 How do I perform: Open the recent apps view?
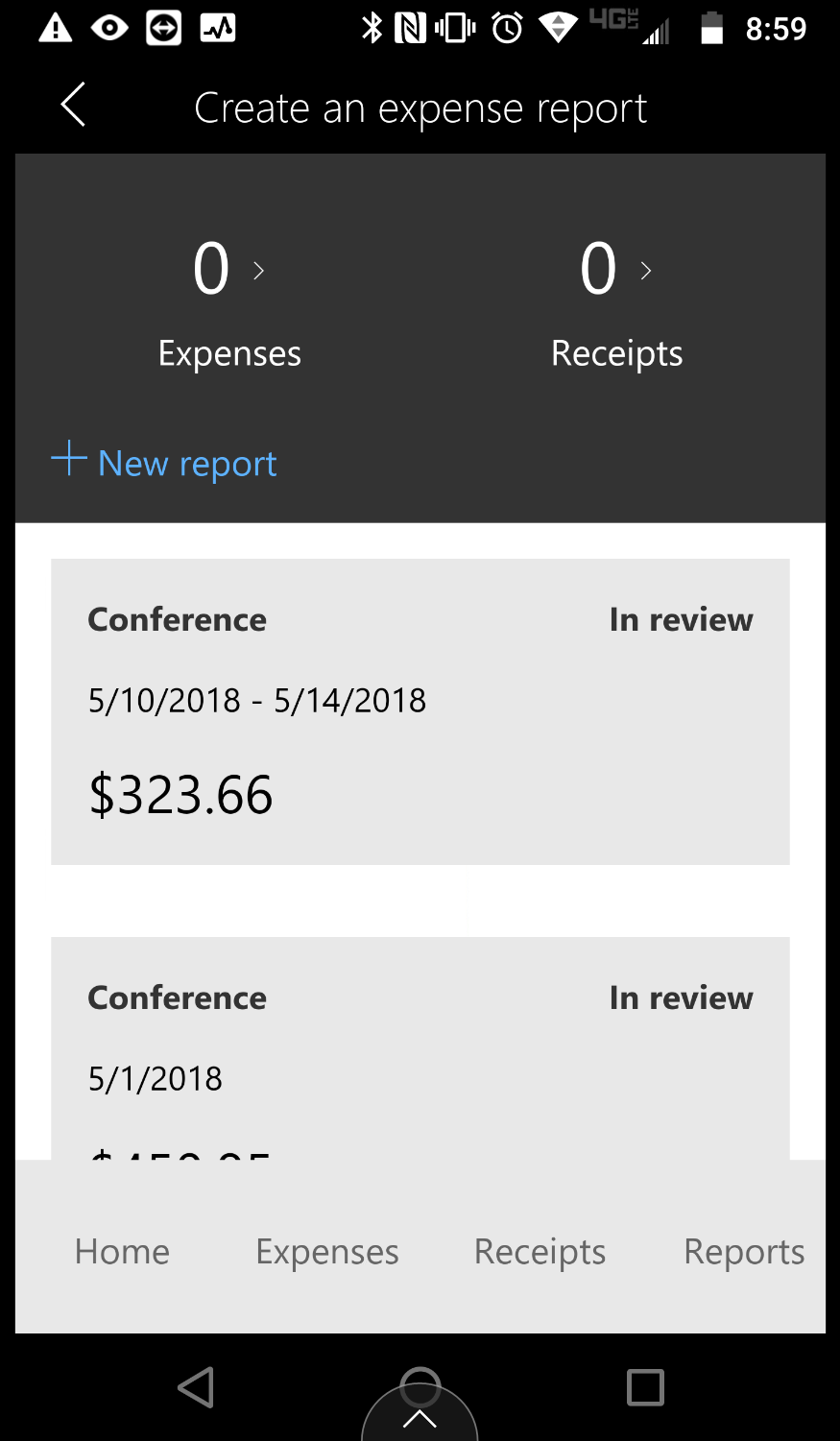(x=645, y=1387)
